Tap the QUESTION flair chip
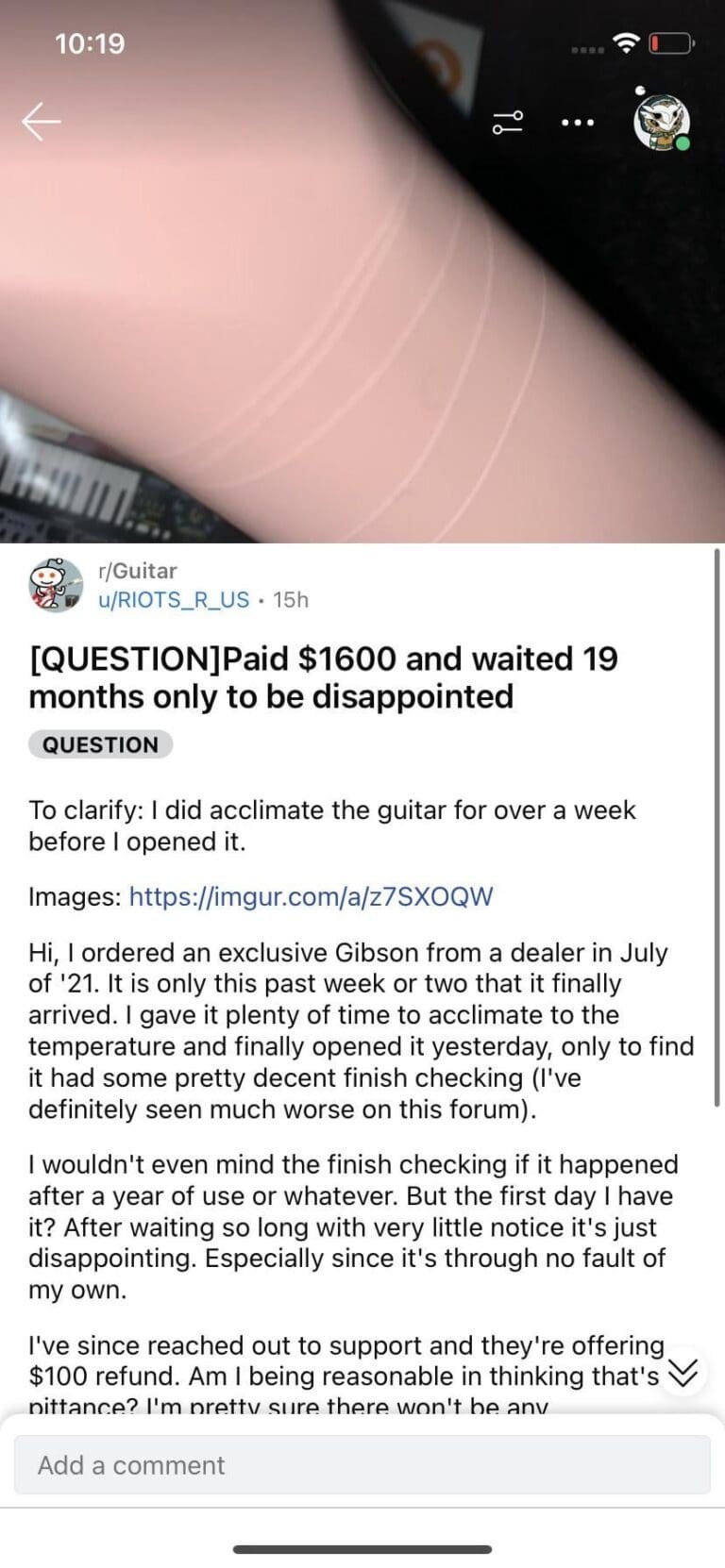The width and height of the screenshot is (725, 1568). [100, 744]
